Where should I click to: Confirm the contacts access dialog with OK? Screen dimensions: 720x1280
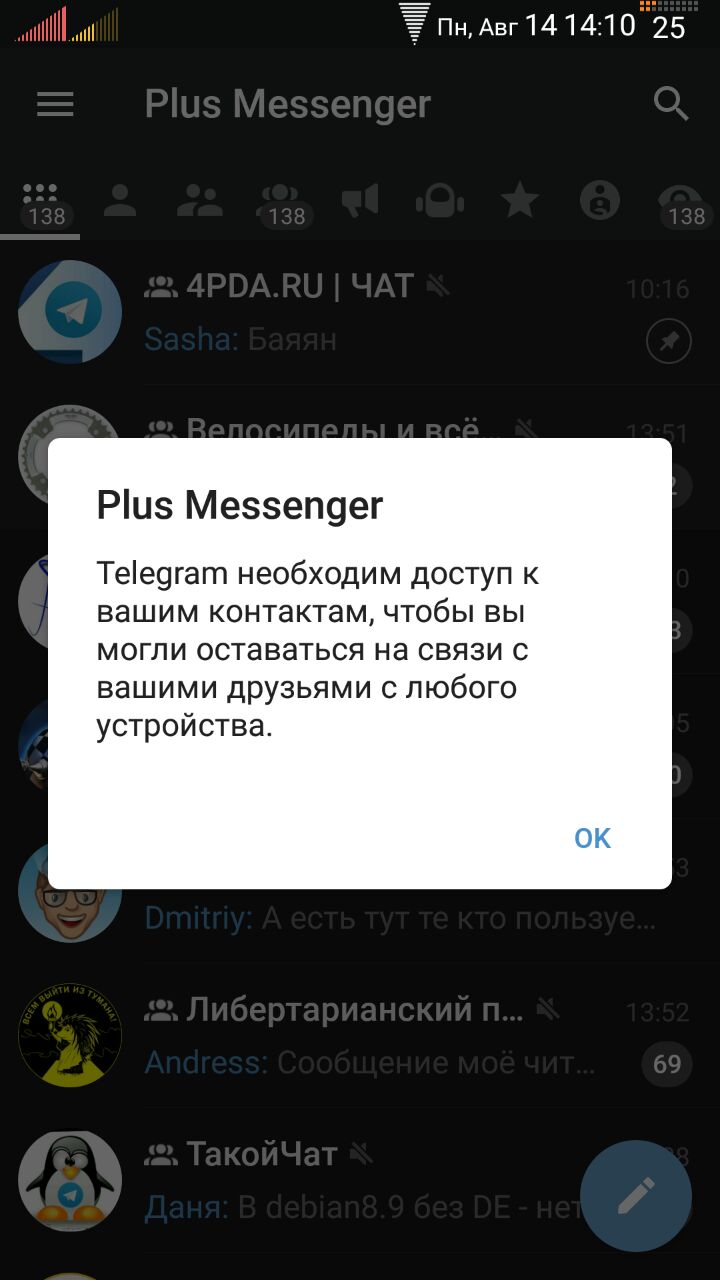click(592, 838)
